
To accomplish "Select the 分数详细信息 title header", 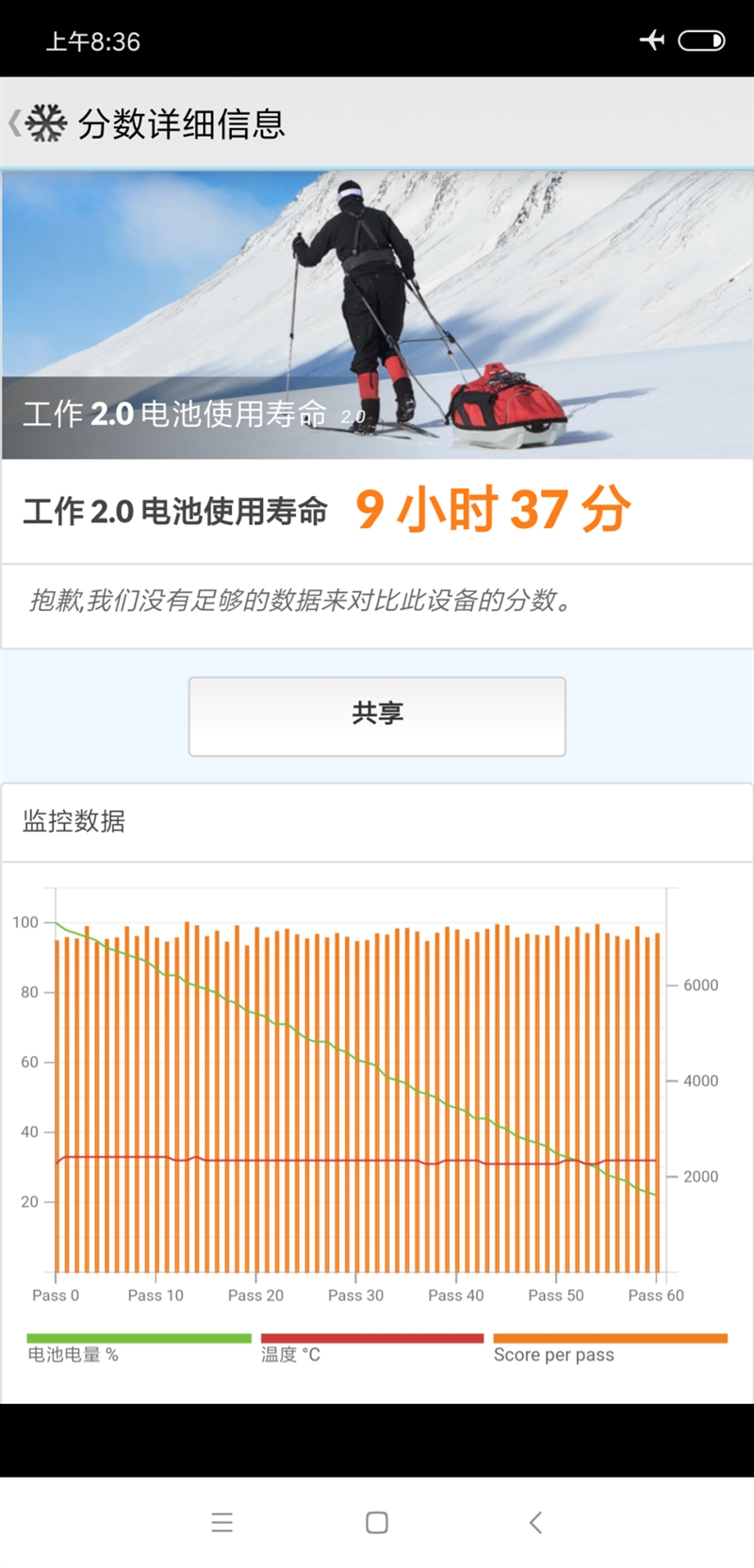I will [x=183, y=124].
